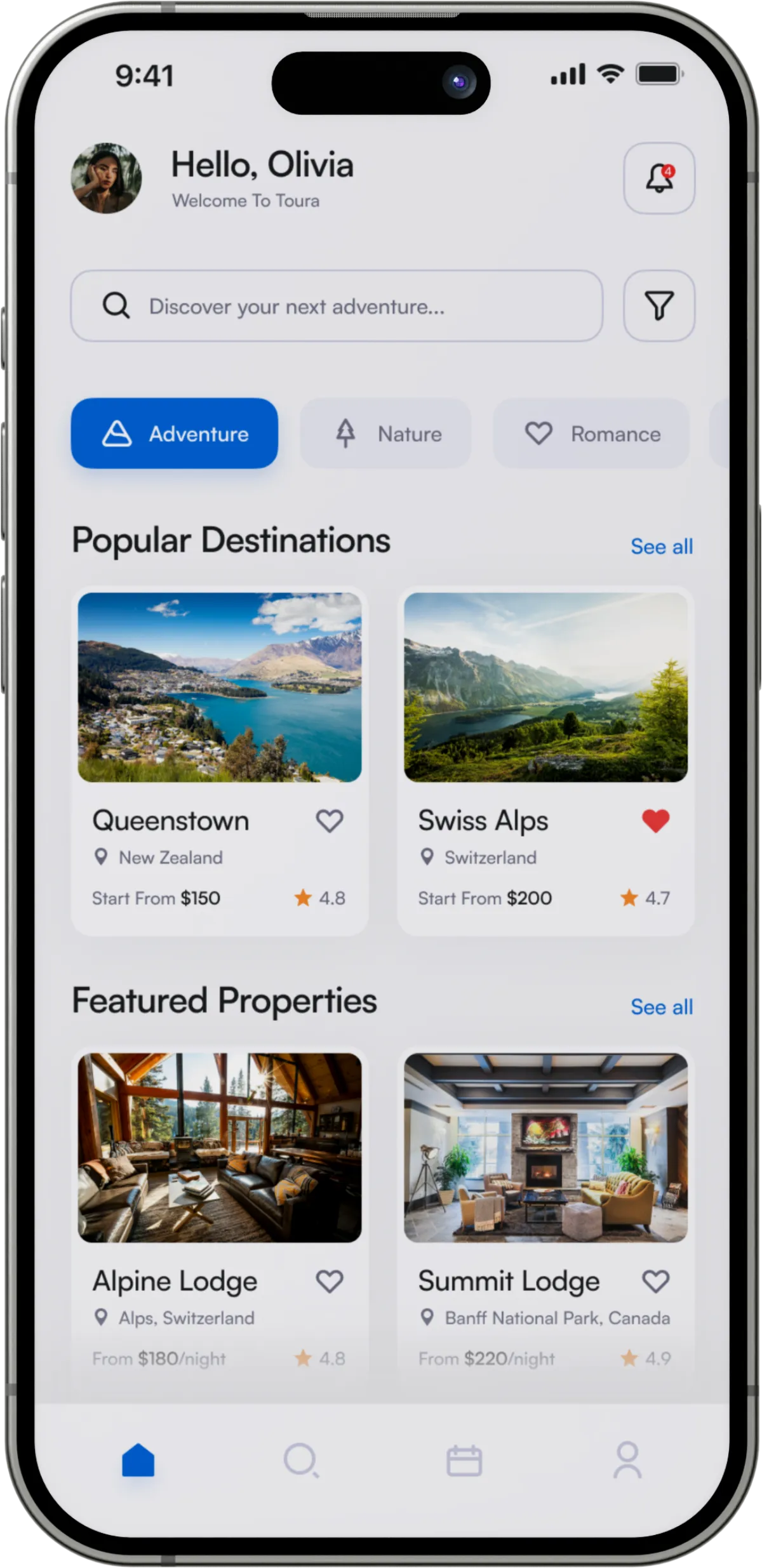Unfavorite Swiss Alps red heart
The height and width of the screenshot is (1568, 762).
tap(655, 821)
